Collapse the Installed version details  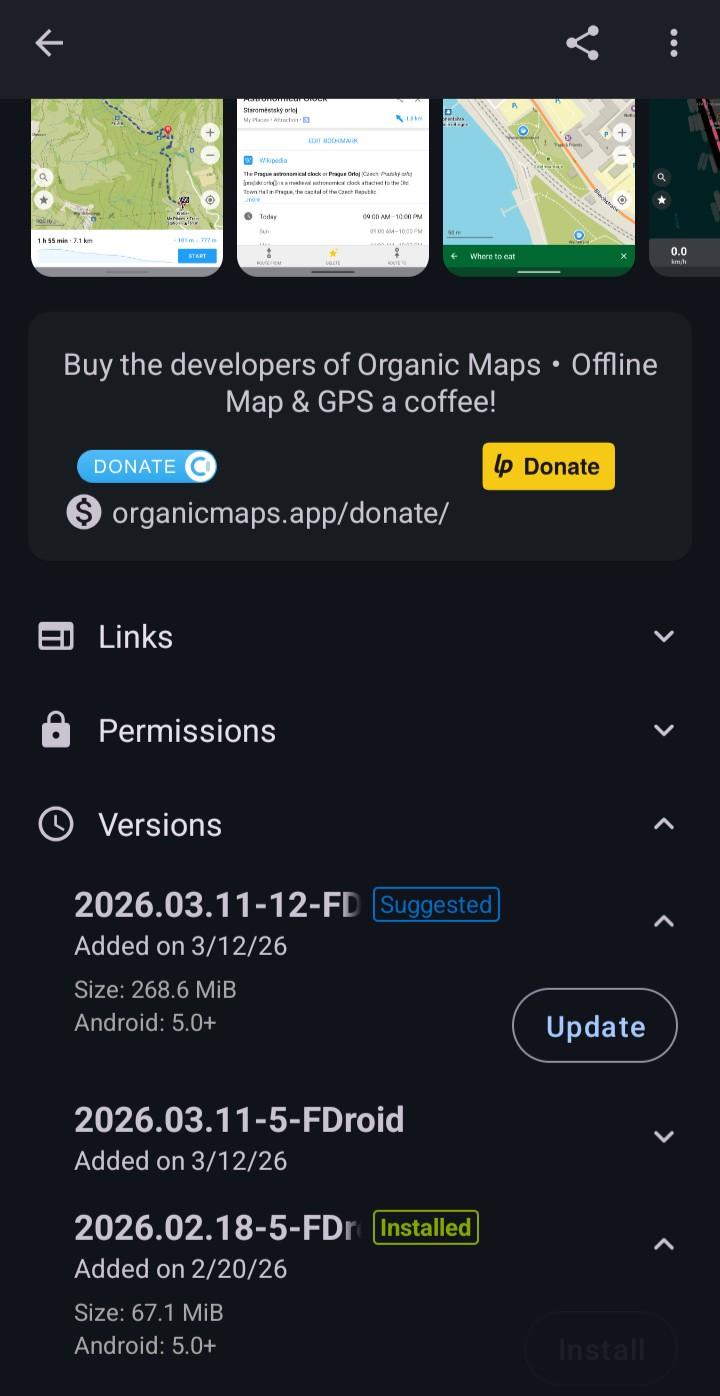click(663, 1245)
